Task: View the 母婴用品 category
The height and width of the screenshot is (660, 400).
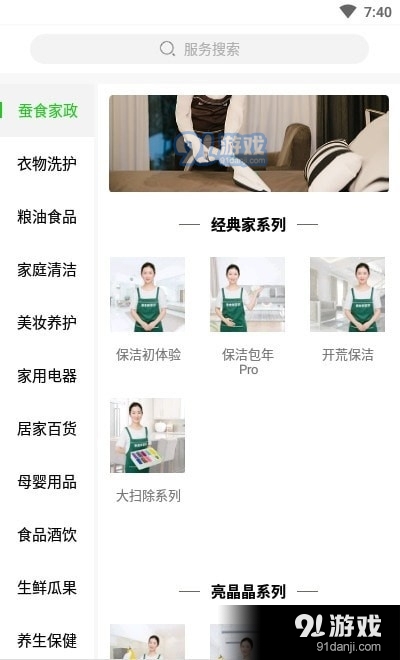Action: coord(48,482)
